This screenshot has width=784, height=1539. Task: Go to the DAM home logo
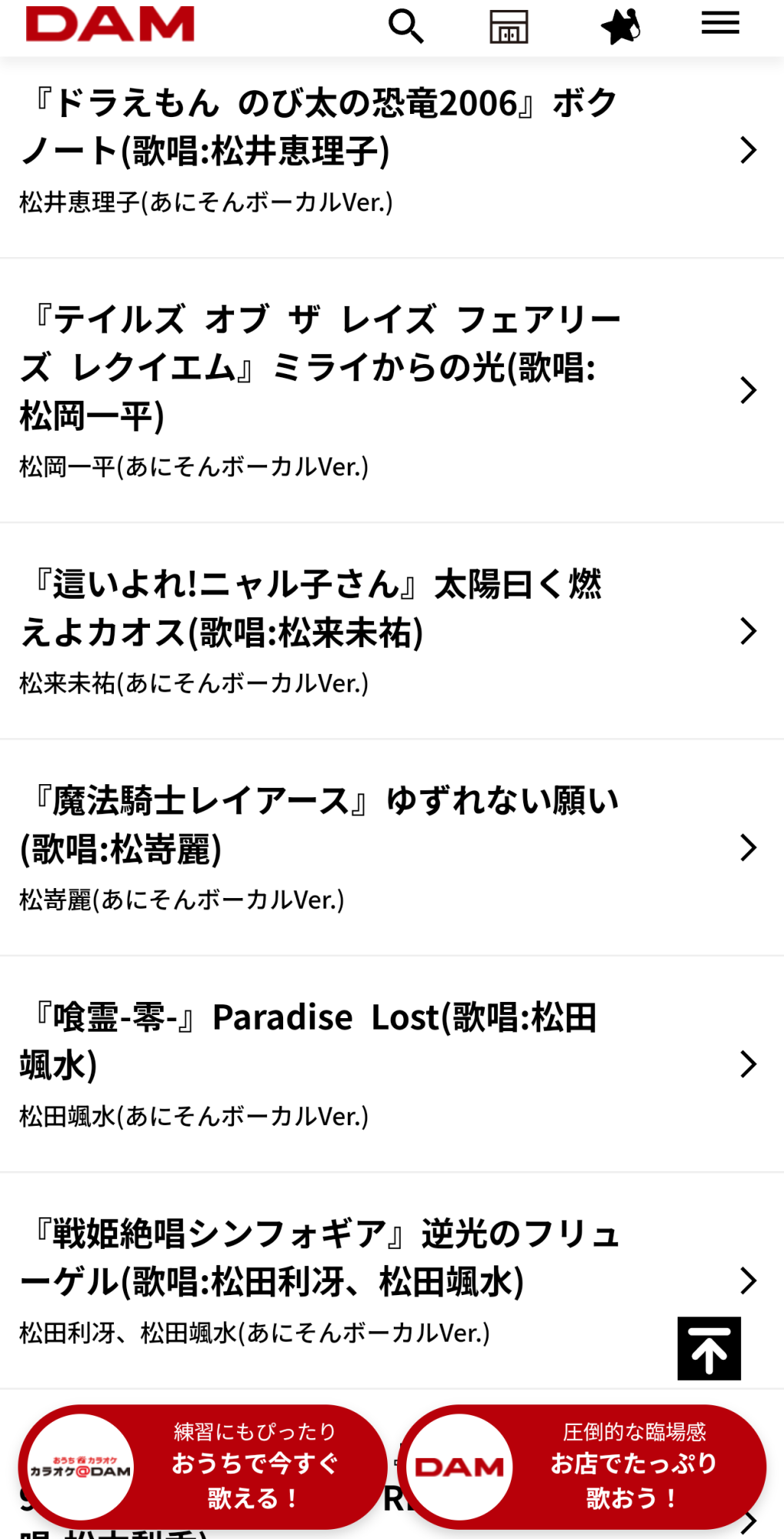point(110,25)
